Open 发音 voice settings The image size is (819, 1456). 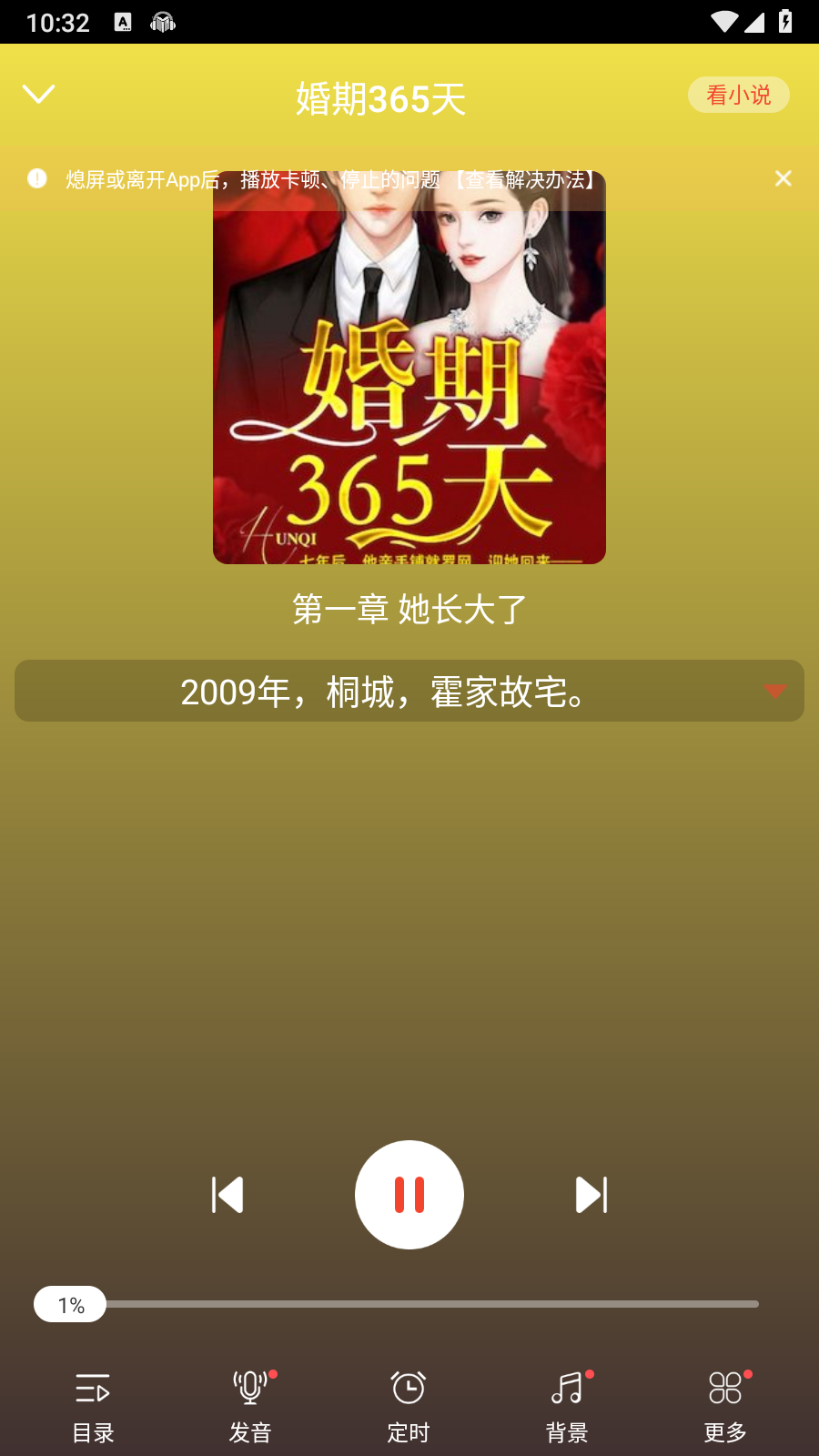250,1406
